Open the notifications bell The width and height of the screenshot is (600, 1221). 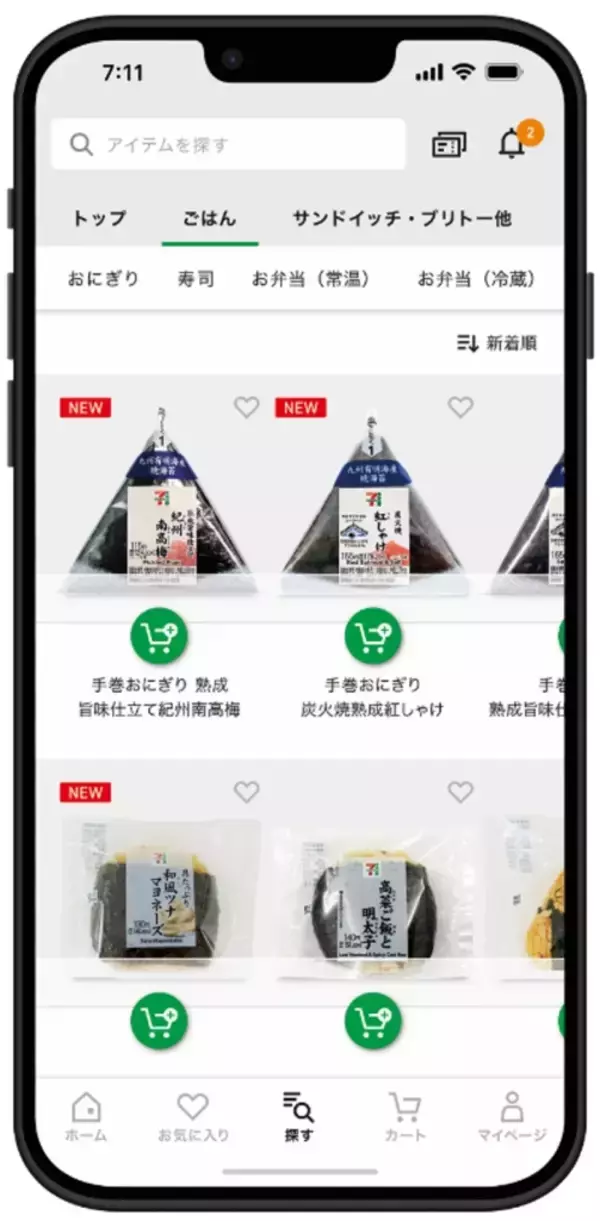click(512, 144)
